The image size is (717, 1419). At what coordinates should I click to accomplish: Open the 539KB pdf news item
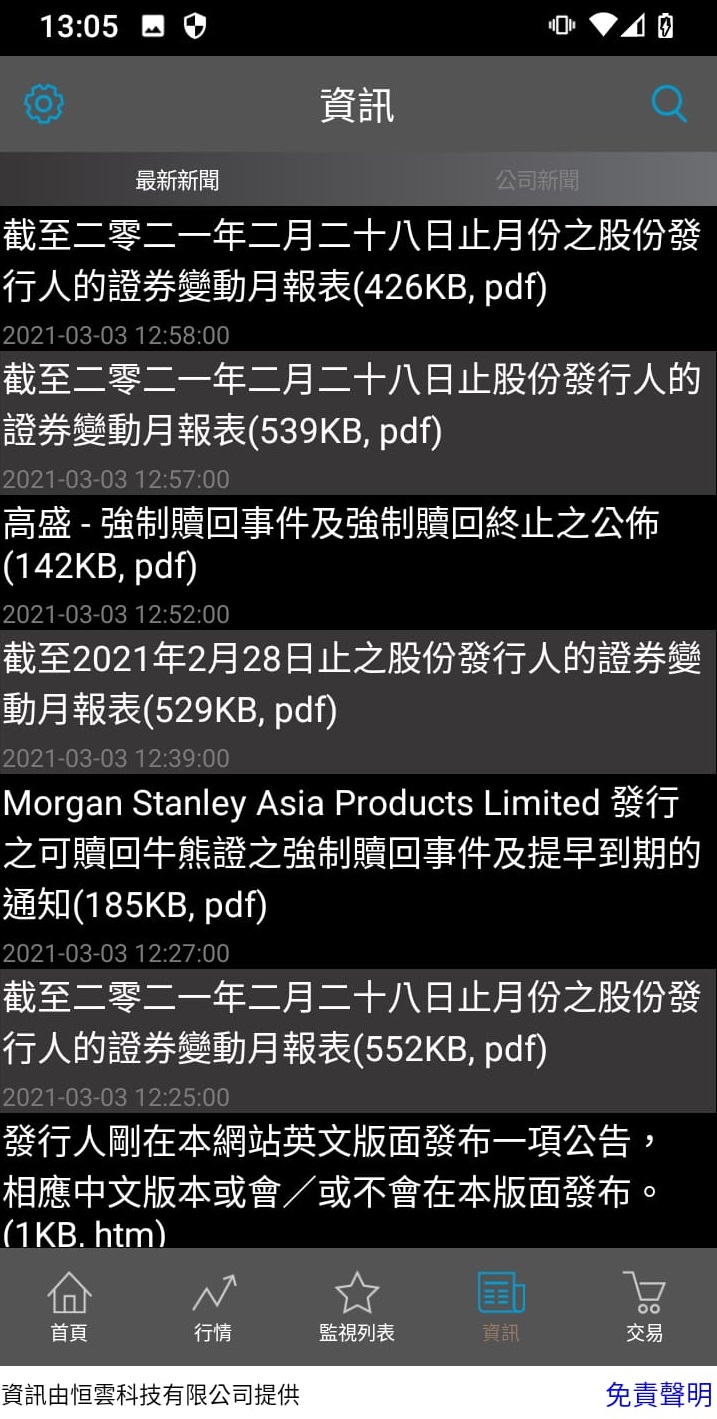tap(358, 423)
